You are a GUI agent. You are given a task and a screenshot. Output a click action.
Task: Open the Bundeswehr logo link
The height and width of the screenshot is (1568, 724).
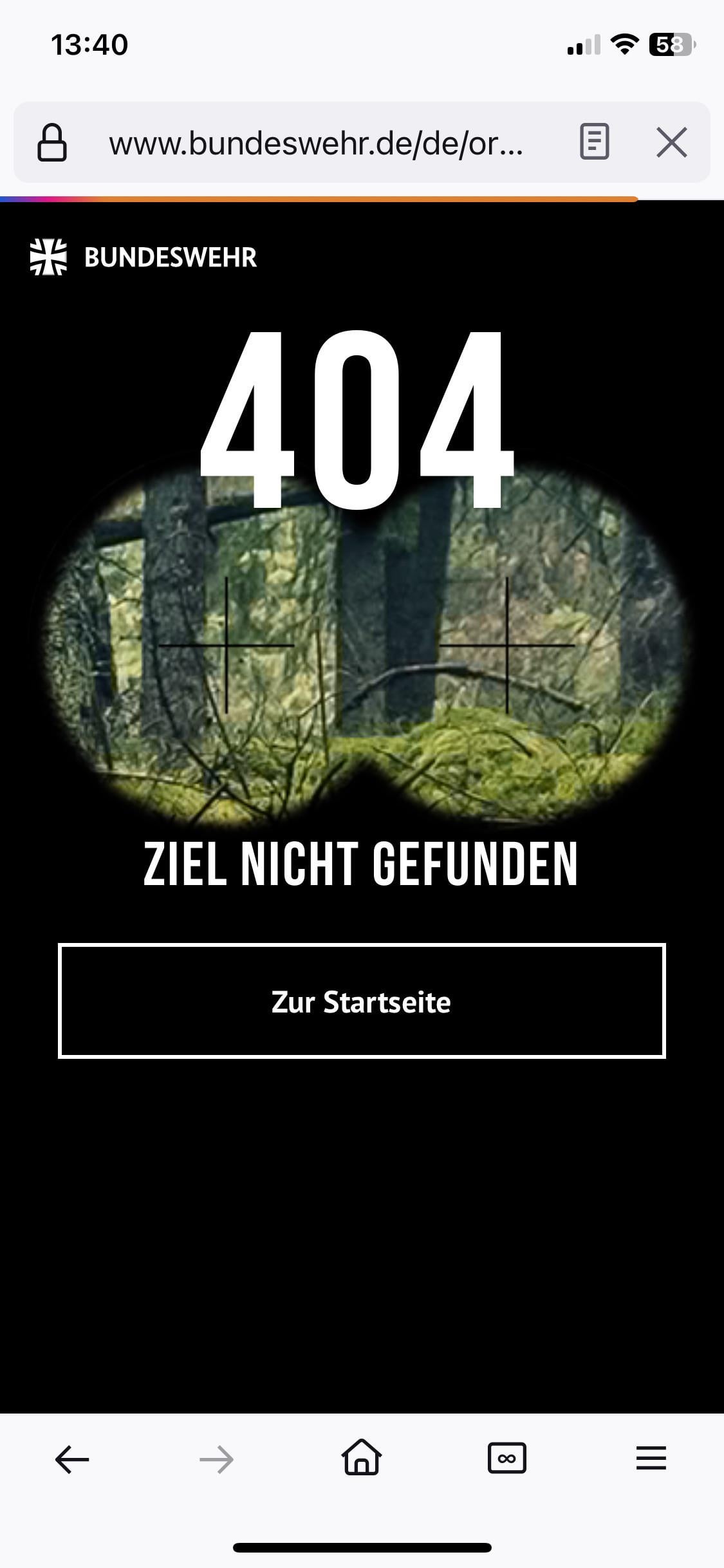144,257
